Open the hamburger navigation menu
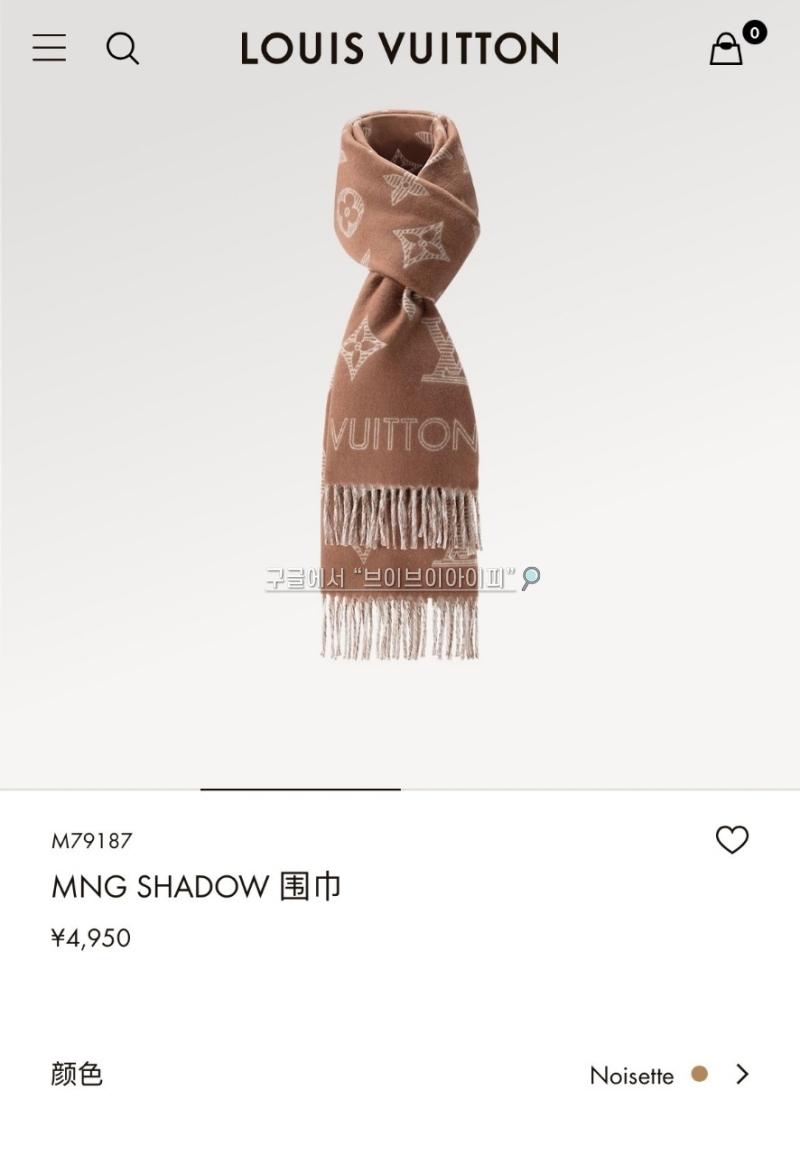Image resolution: width=800 pixels, height=1155 pixels. [49, 48]
